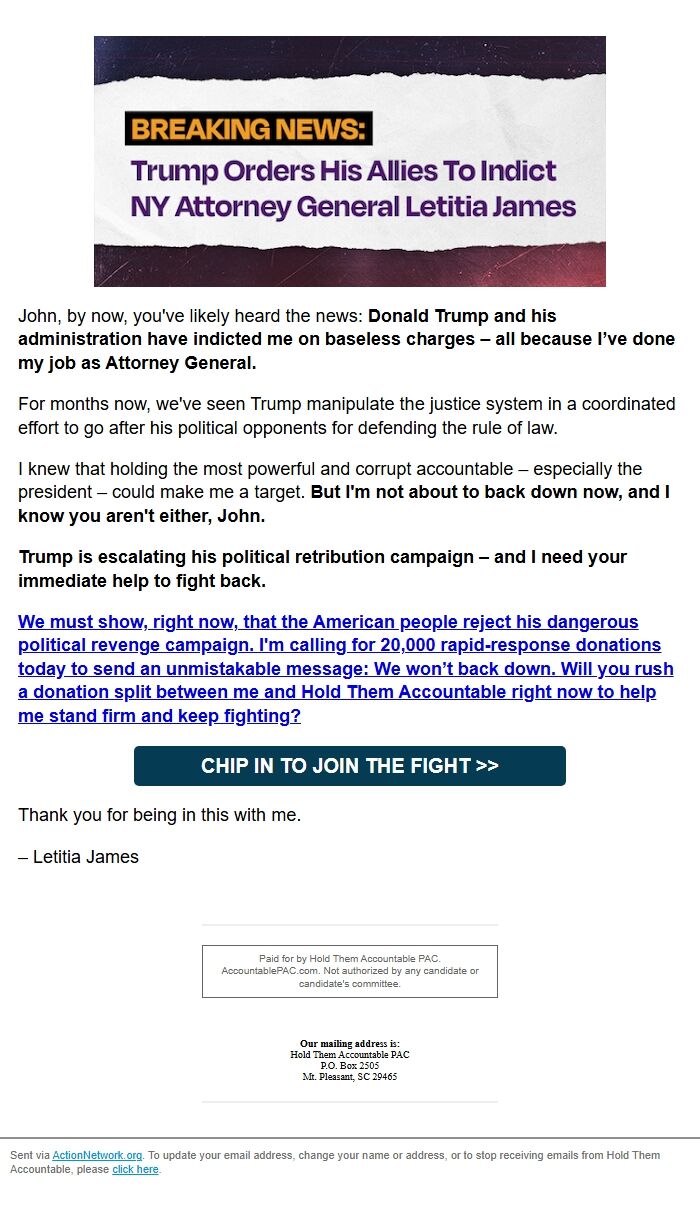Open the underlined rapid-response donations link

345,669
